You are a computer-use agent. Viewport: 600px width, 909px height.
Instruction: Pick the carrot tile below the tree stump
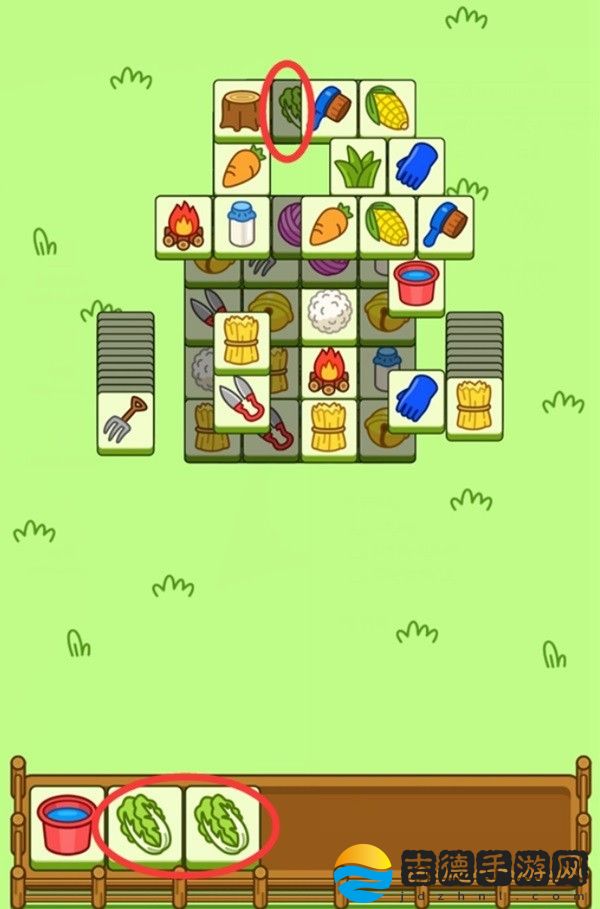pos(241,168)
